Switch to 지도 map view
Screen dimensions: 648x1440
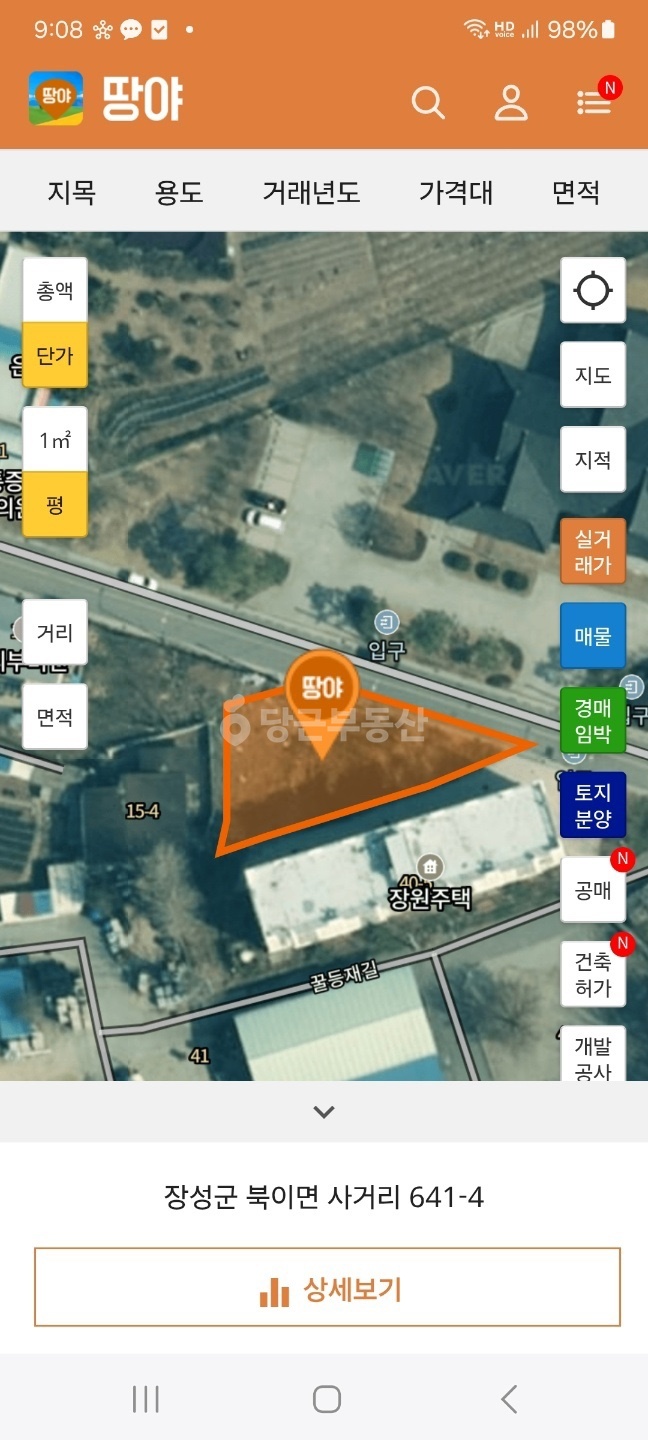(x=593, y=375)
